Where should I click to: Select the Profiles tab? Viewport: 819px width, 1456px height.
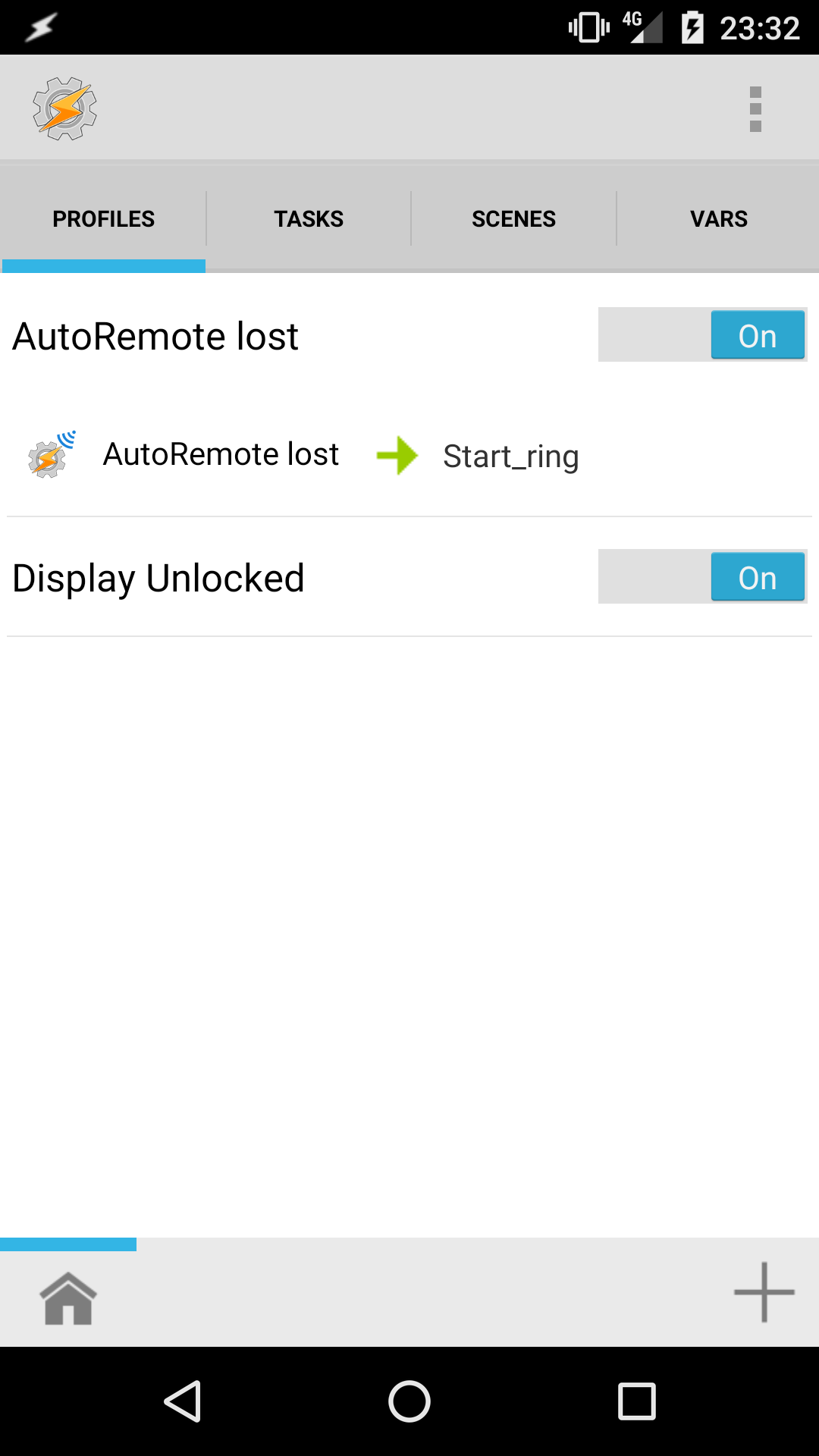click(x=103, y=218)
